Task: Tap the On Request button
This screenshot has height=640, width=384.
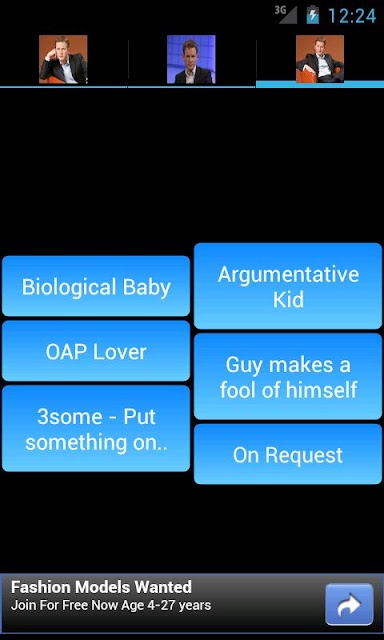Action: tap(288, 454)
